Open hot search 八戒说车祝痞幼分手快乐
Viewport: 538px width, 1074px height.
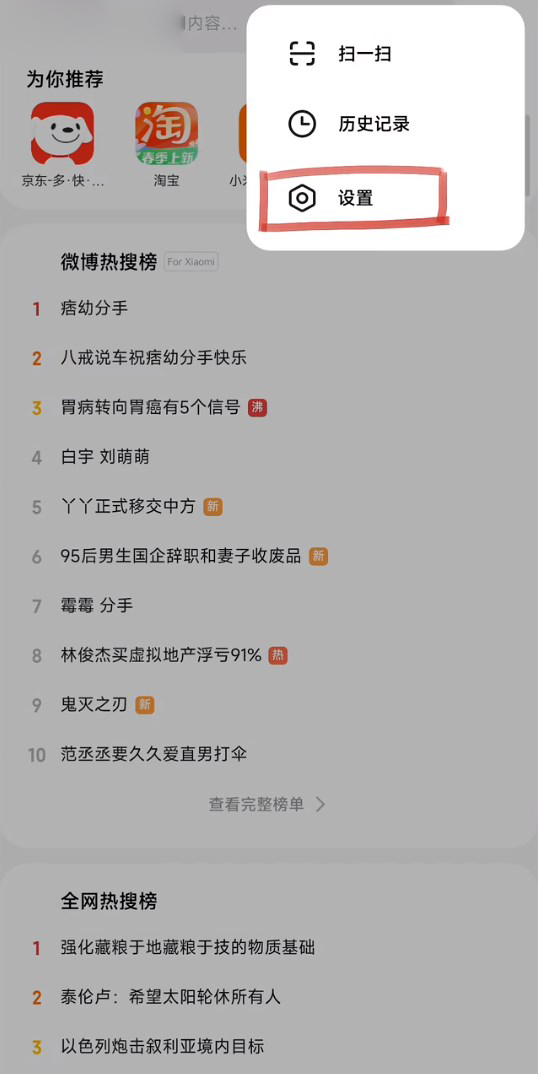(x=154, y=358)
